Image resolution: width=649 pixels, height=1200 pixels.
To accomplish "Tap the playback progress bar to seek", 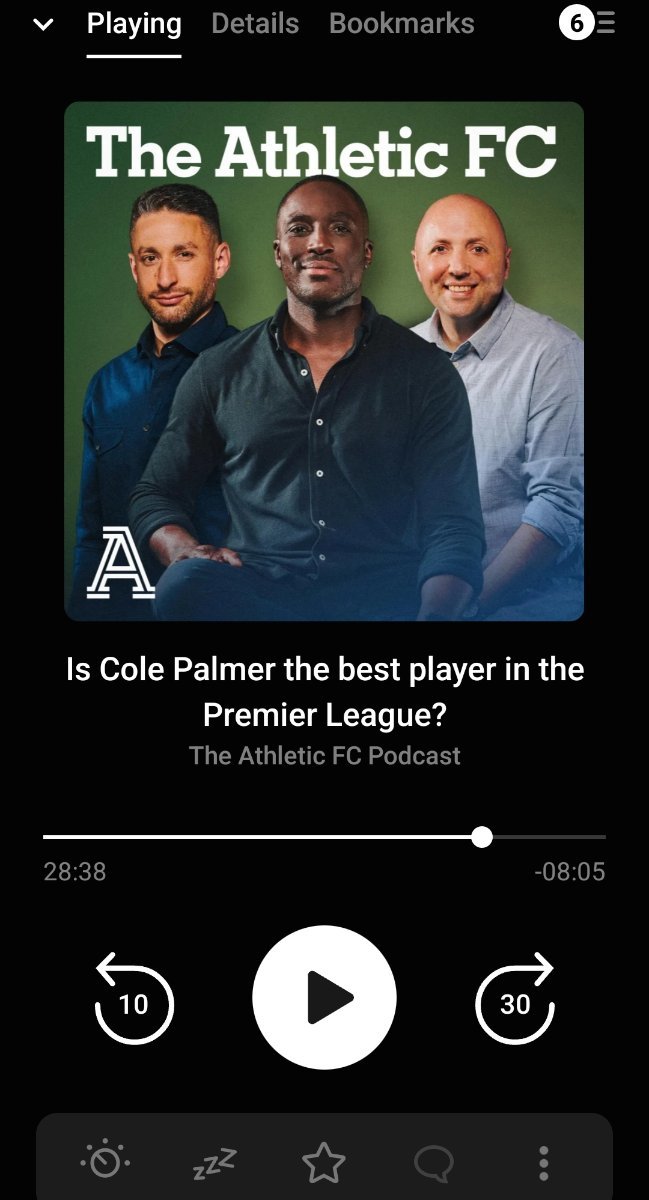I will [x=324, y=836].
